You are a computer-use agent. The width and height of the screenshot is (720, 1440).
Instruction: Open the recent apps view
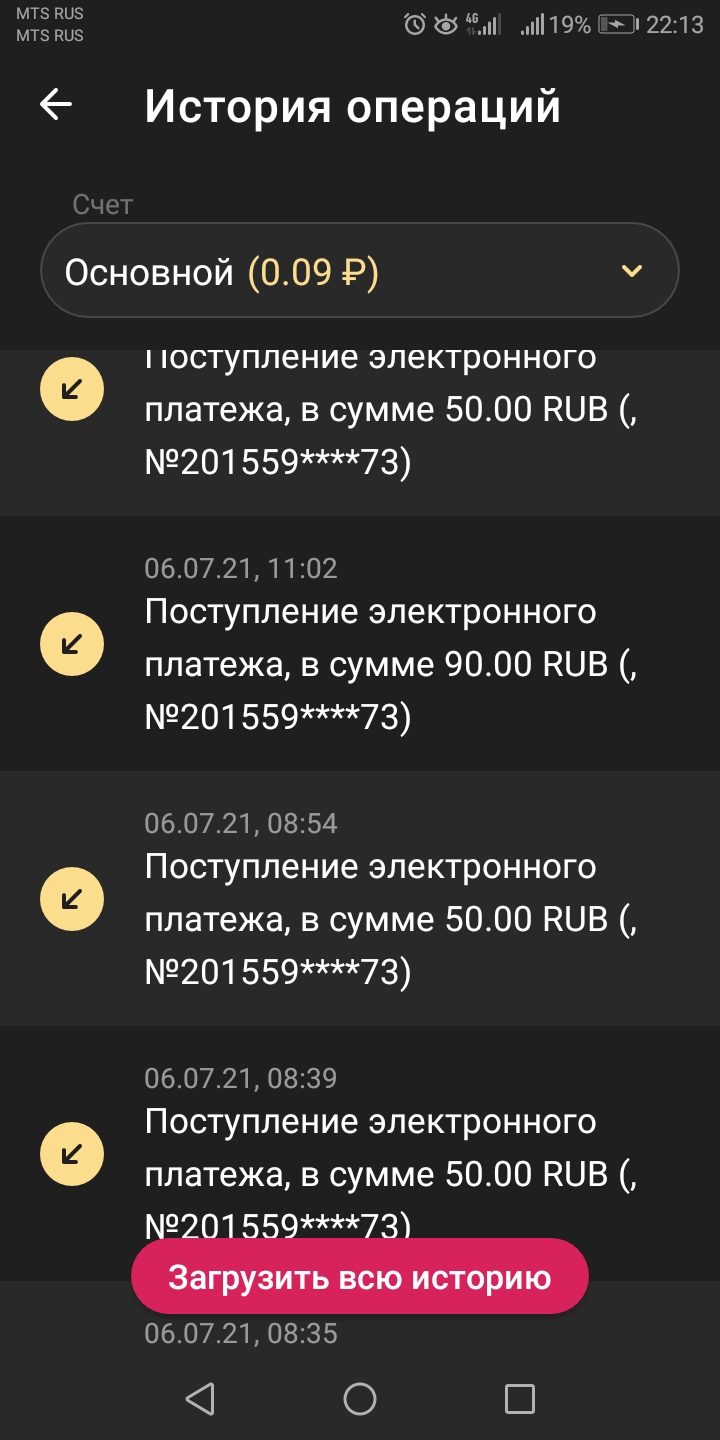[x=519, y=1399]
